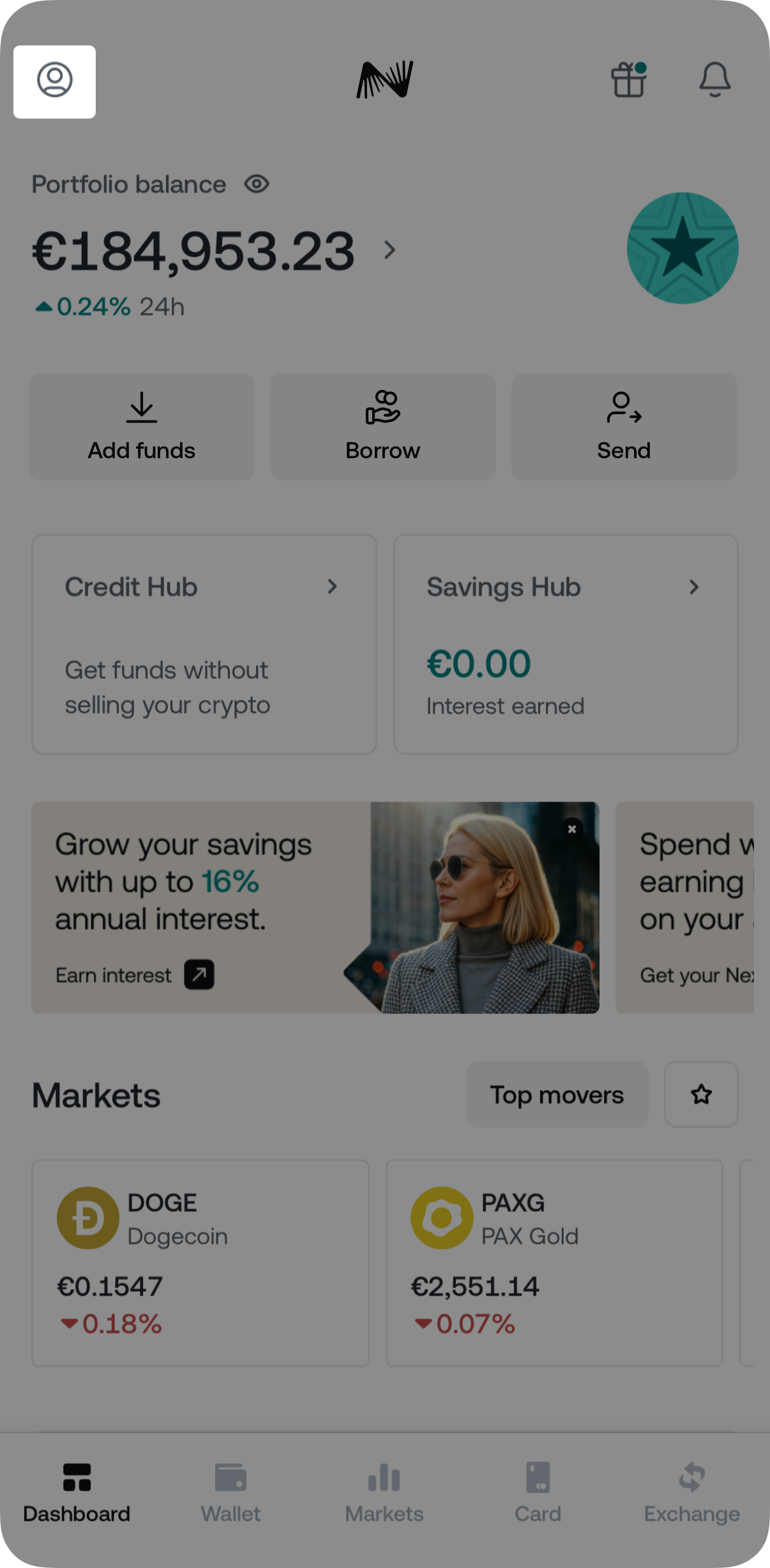770x1568 pixels.
Task: Open the Savings Hub card
Action: (x=566, y=644)
